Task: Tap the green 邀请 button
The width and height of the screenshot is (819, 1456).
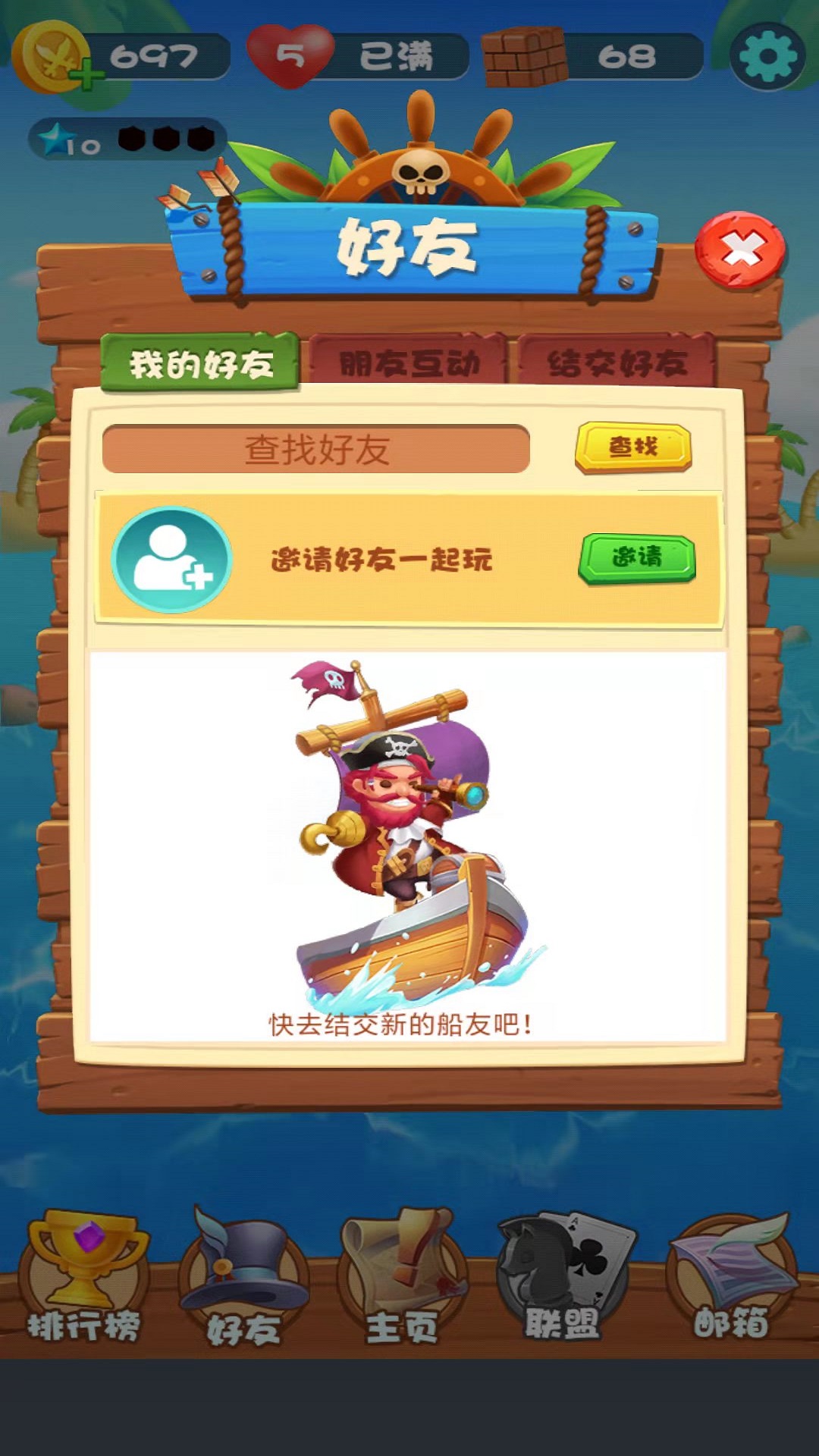Action: pos(637,558)
